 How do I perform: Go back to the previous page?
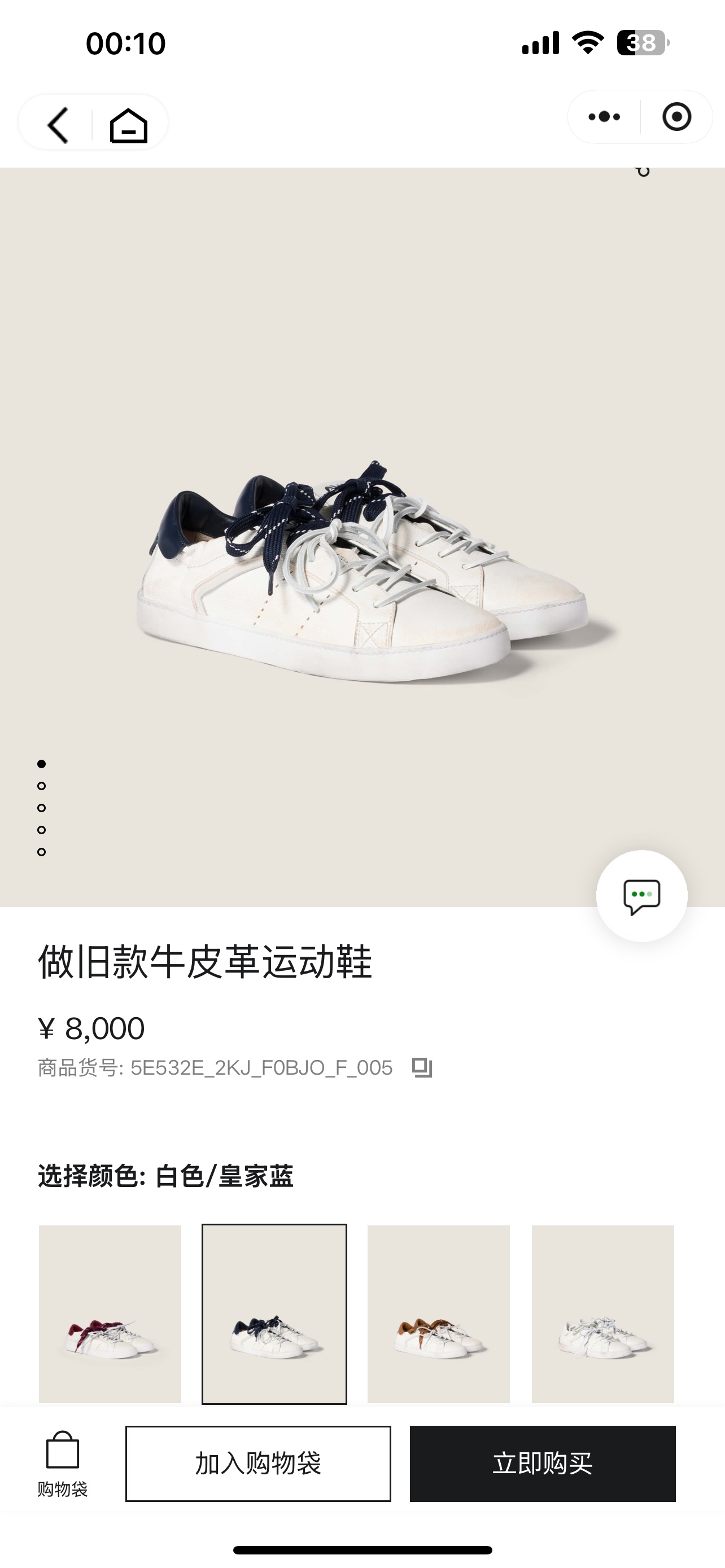click(x=58, y=125)
